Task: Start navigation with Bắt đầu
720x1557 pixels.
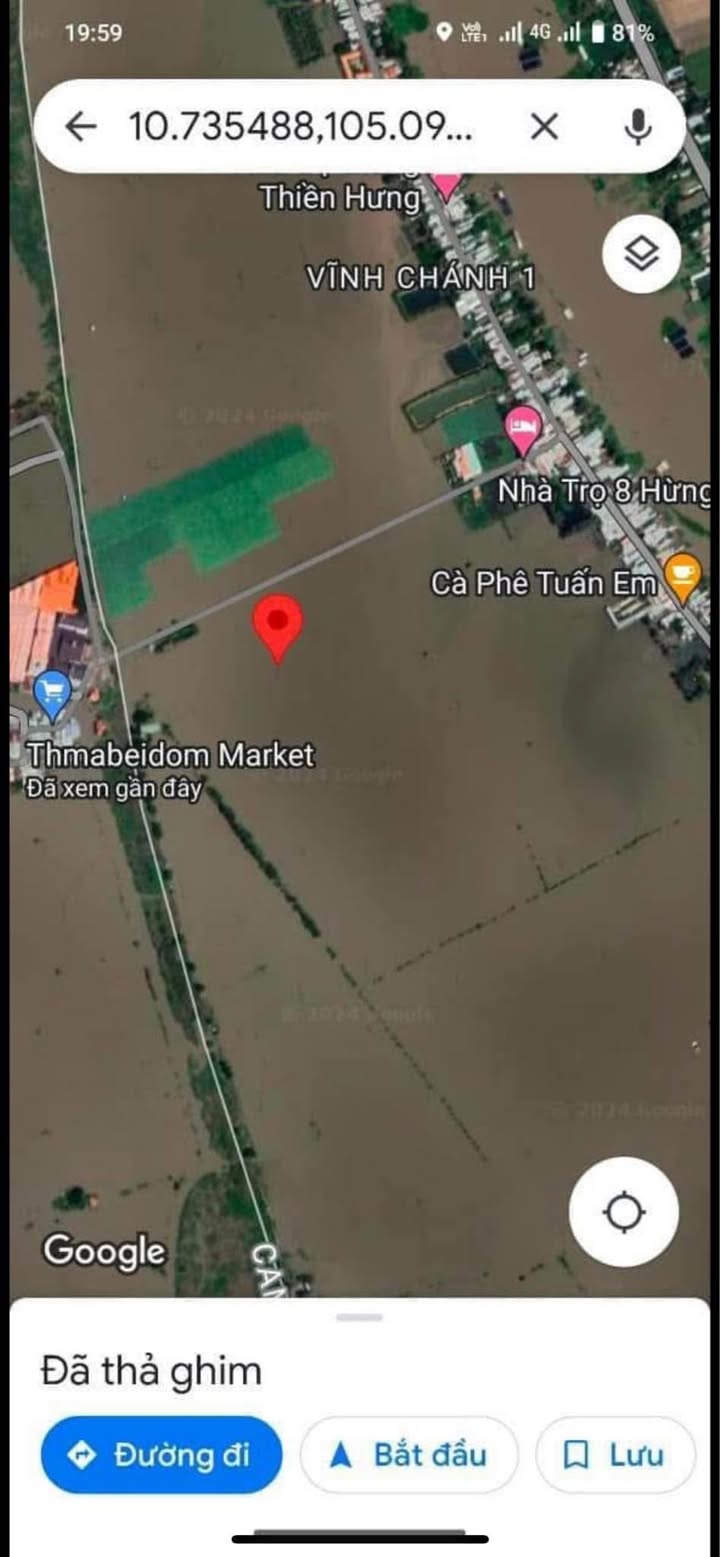Action: tap(409, 1454)
